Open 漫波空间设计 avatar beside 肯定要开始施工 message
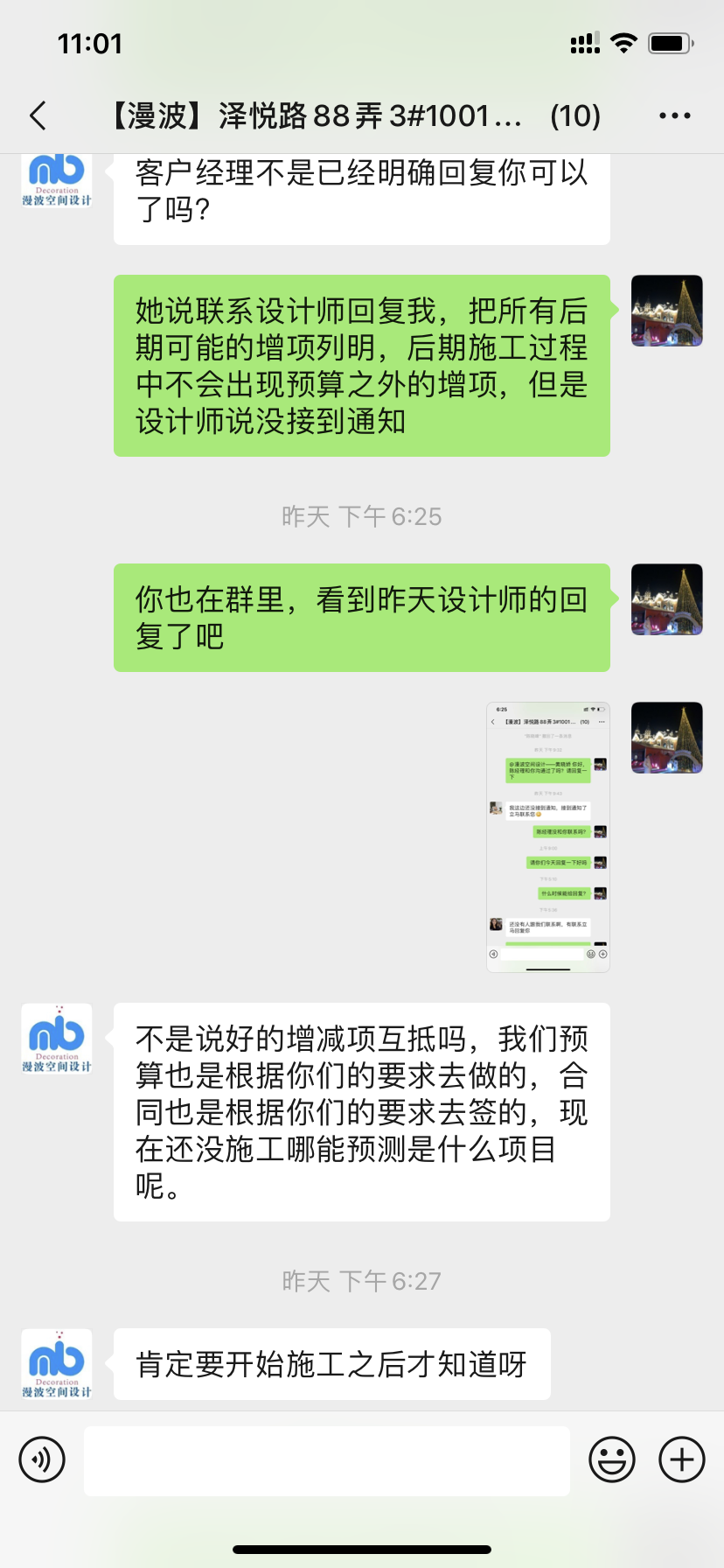This screenshot has width=724, height=1568. point(57,1363)
